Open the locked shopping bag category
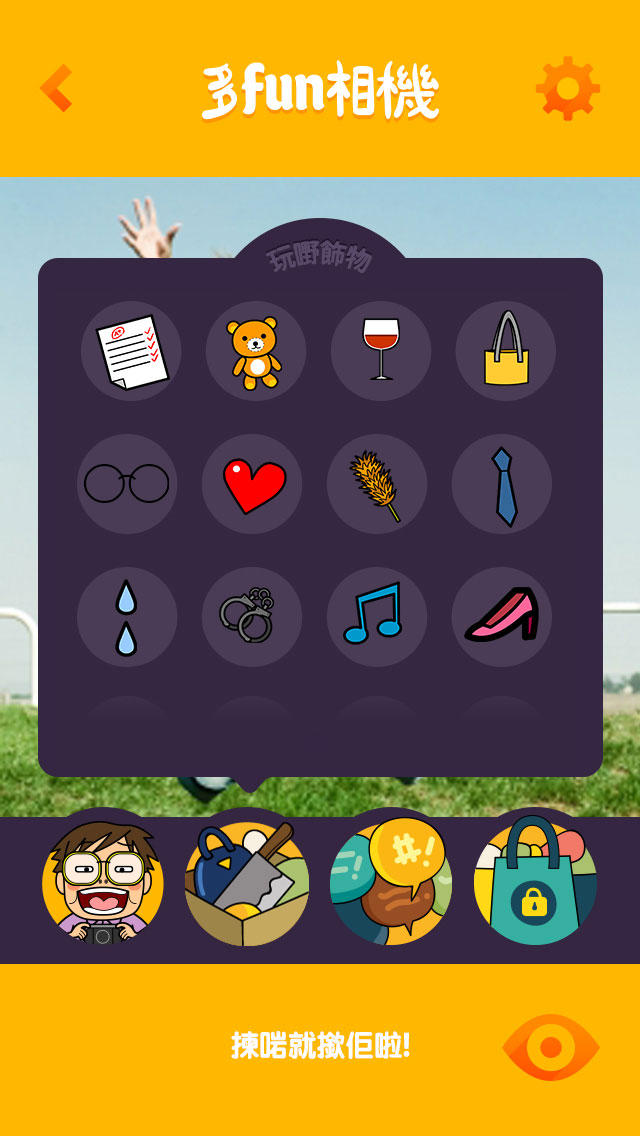640x1136 pixels. pyautogui.click(x=535, y=883)
